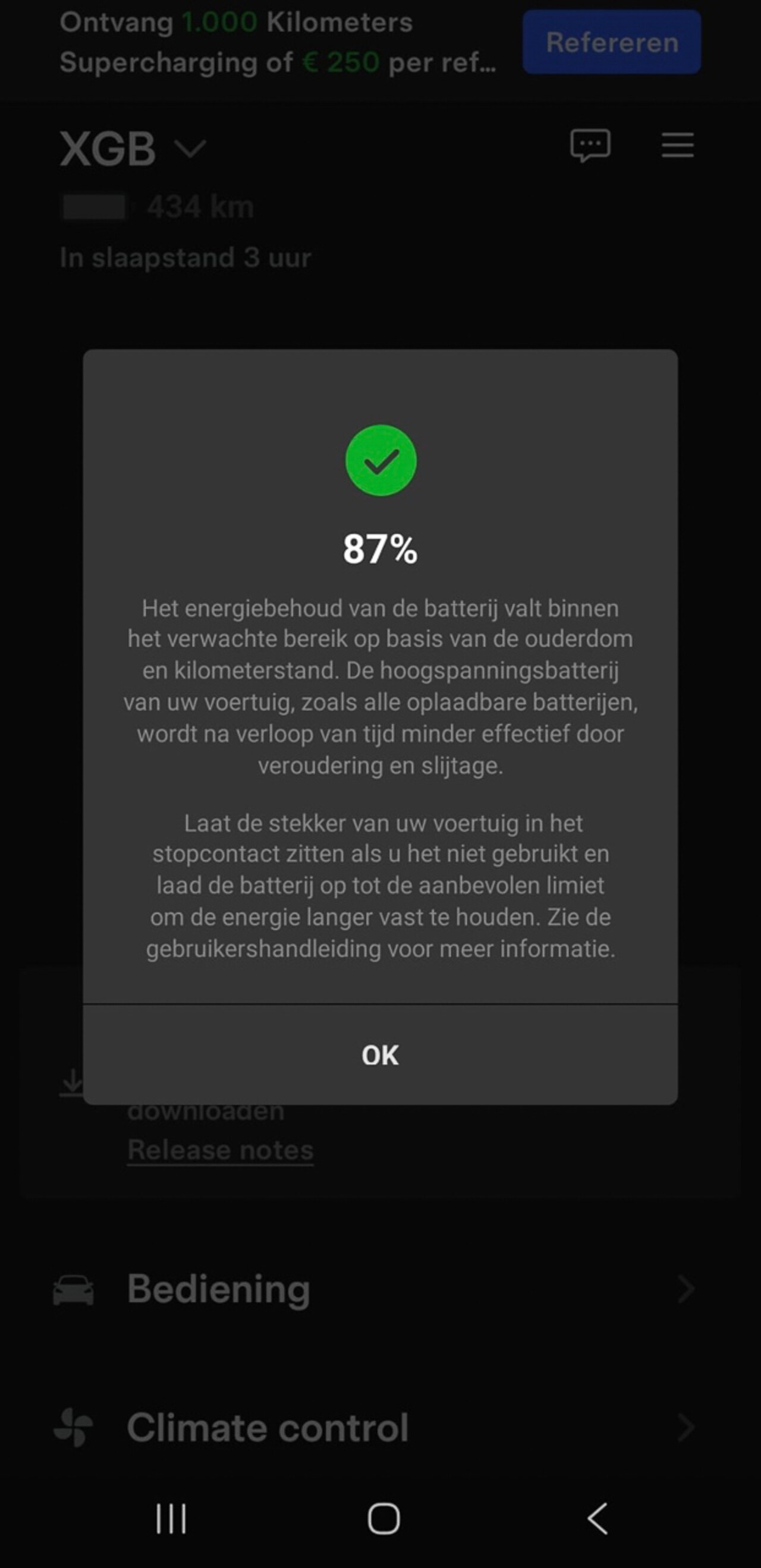Go to the phone's home screen
This screenshot has width=761, height=1568.
pos(383,1519)
